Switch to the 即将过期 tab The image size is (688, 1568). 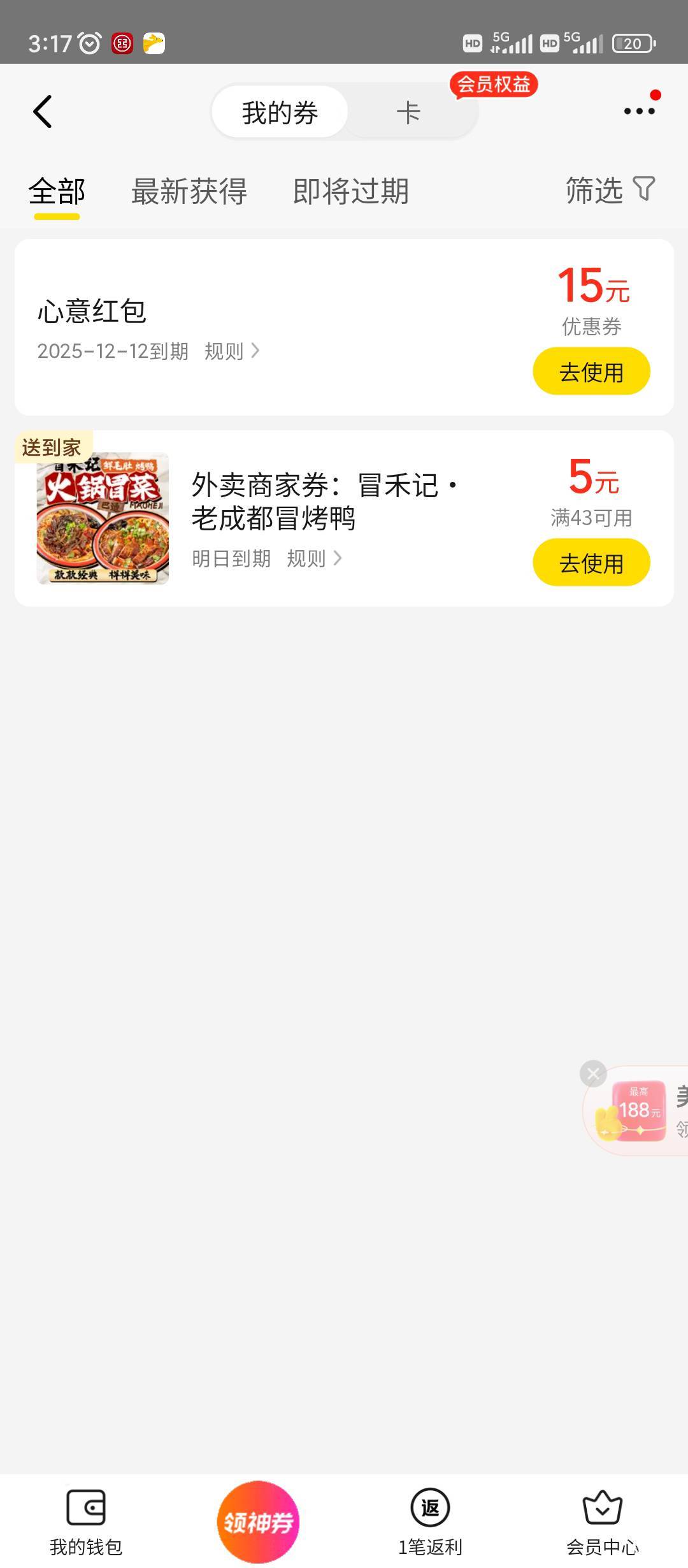tap(350, 191)
